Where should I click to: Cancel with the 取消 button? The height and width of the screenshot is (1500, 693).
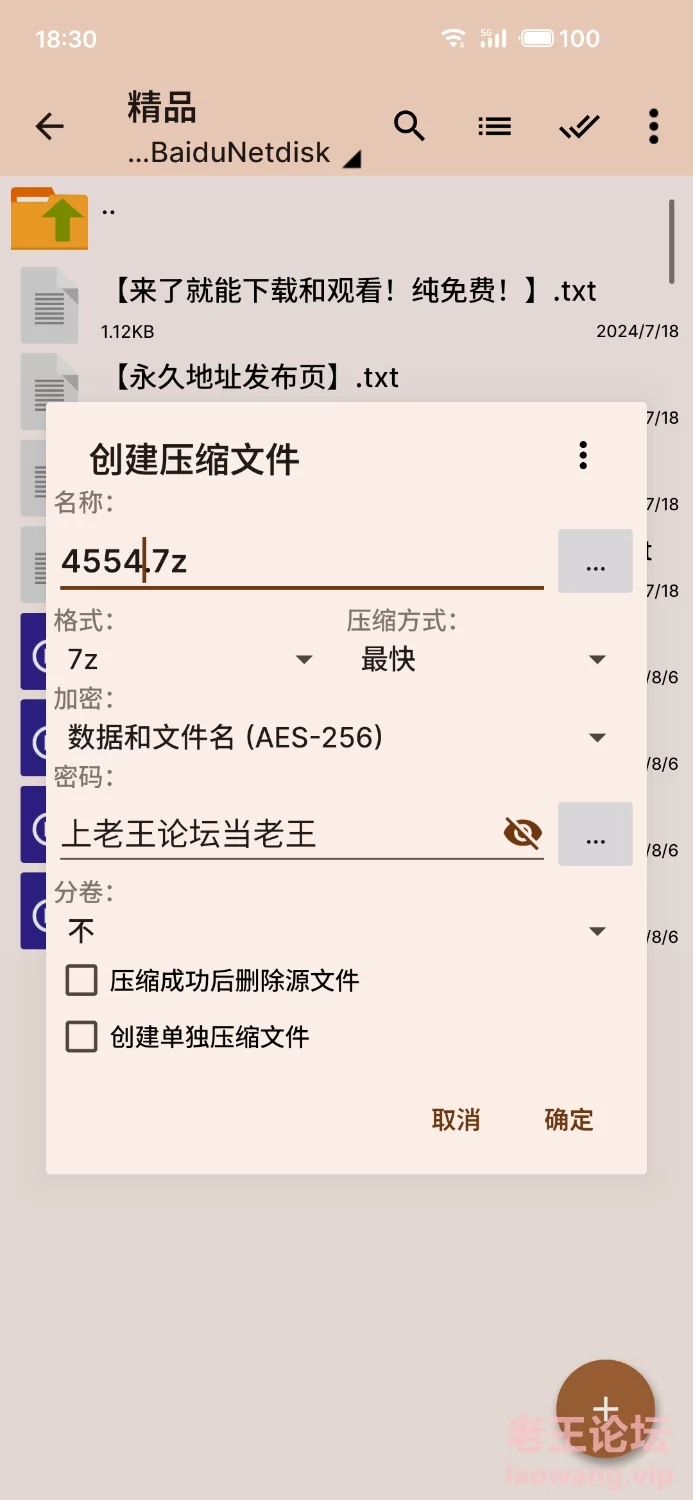pos(456,1119)
